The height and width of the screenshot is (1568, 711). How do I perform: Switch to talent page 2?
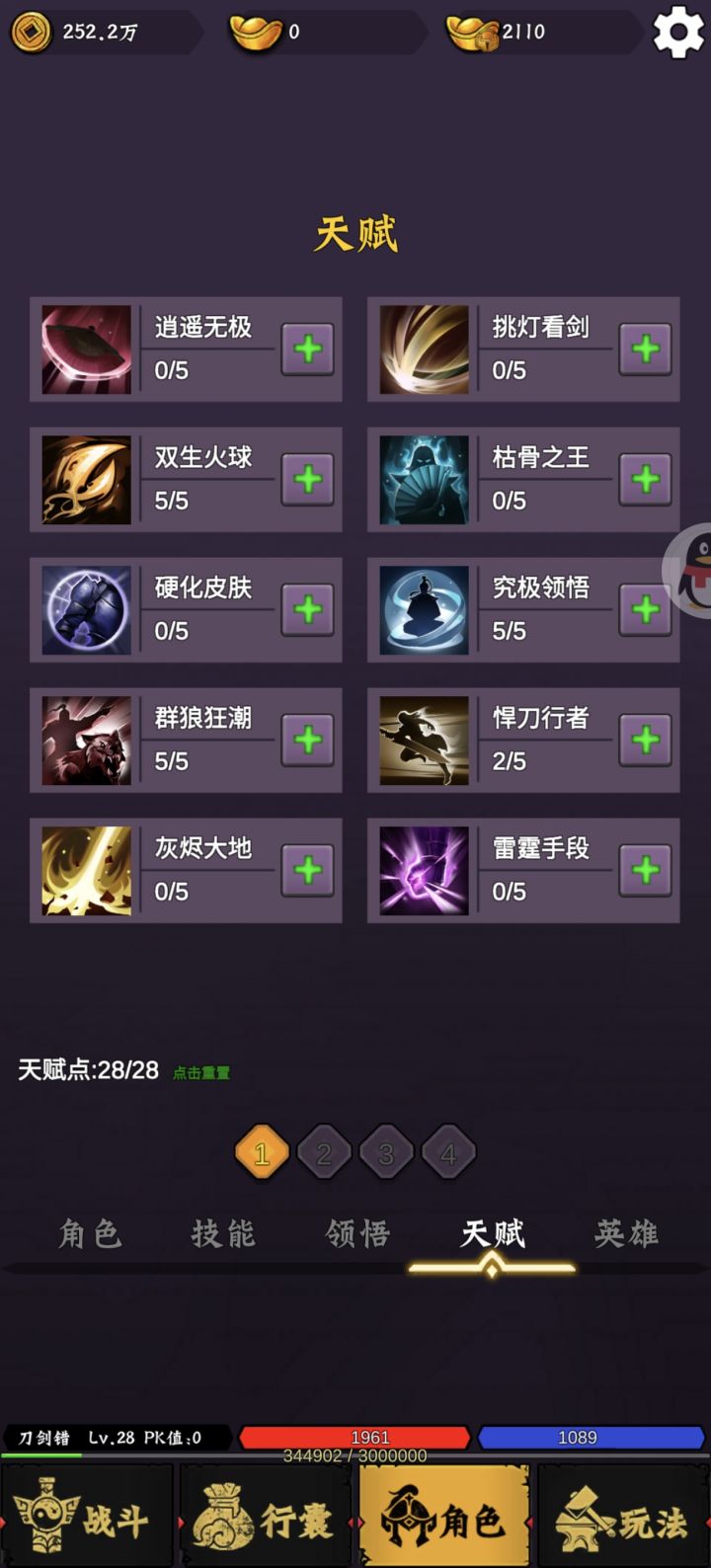tap(325, 1151)
